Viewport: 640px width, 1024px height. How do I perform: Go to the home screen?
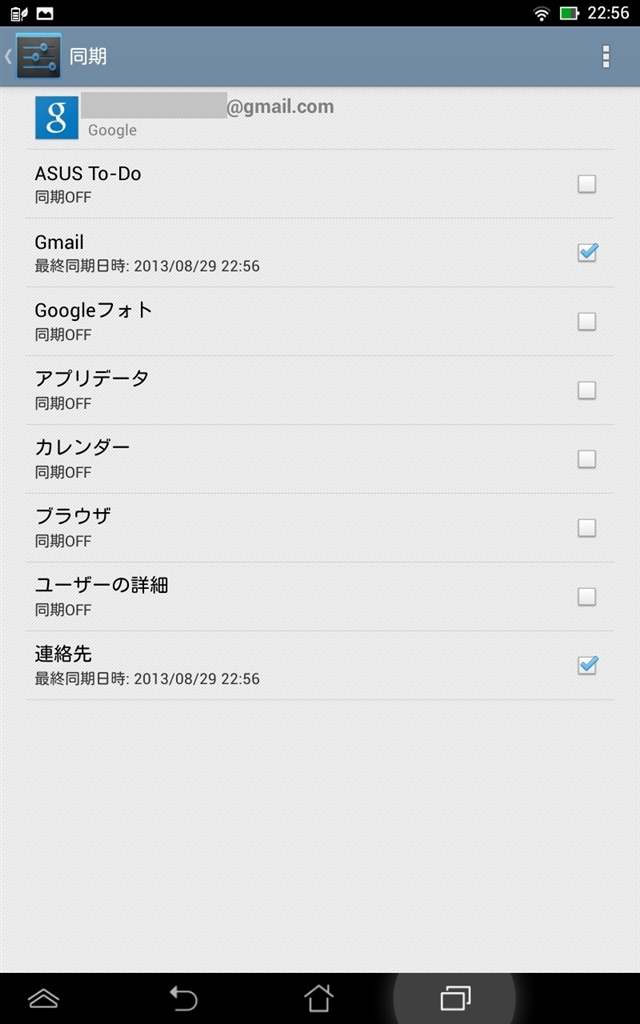tap(318, 997)
